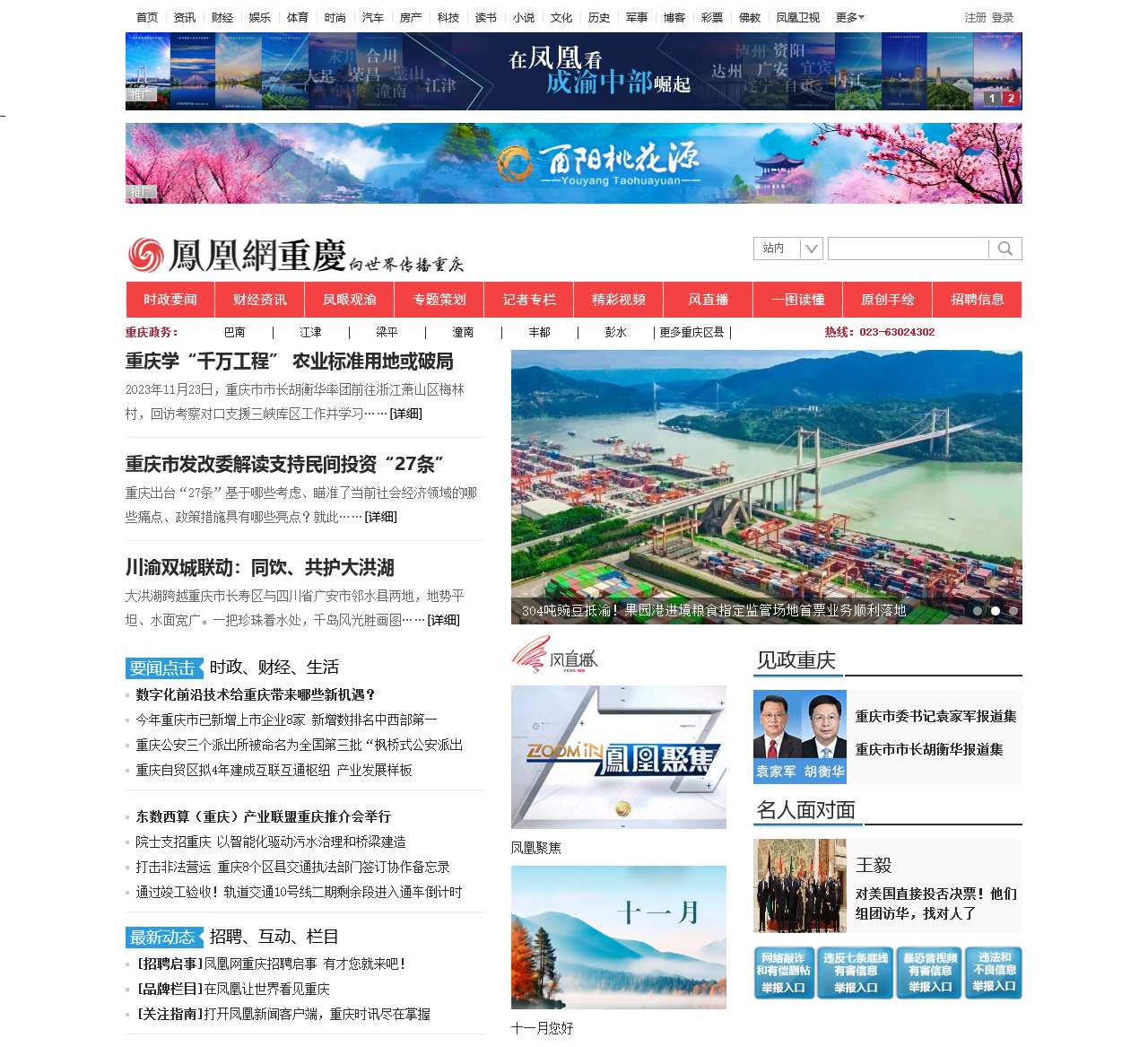1148x1047 pixels.
Task: Go to the 凤直播 tab
Action: click(709, 300)
